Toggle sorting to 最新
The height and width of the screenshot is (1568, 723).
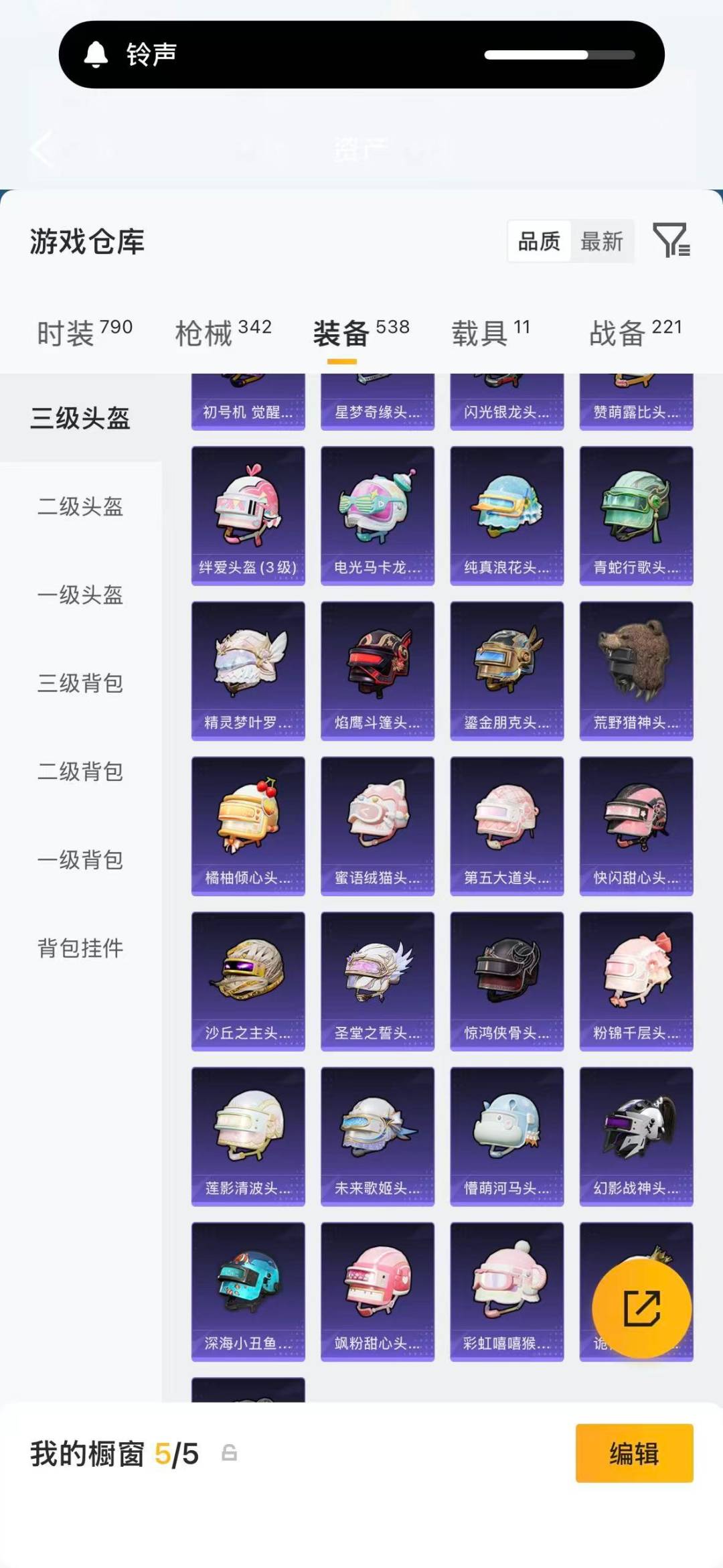click(x=601, y=242)
